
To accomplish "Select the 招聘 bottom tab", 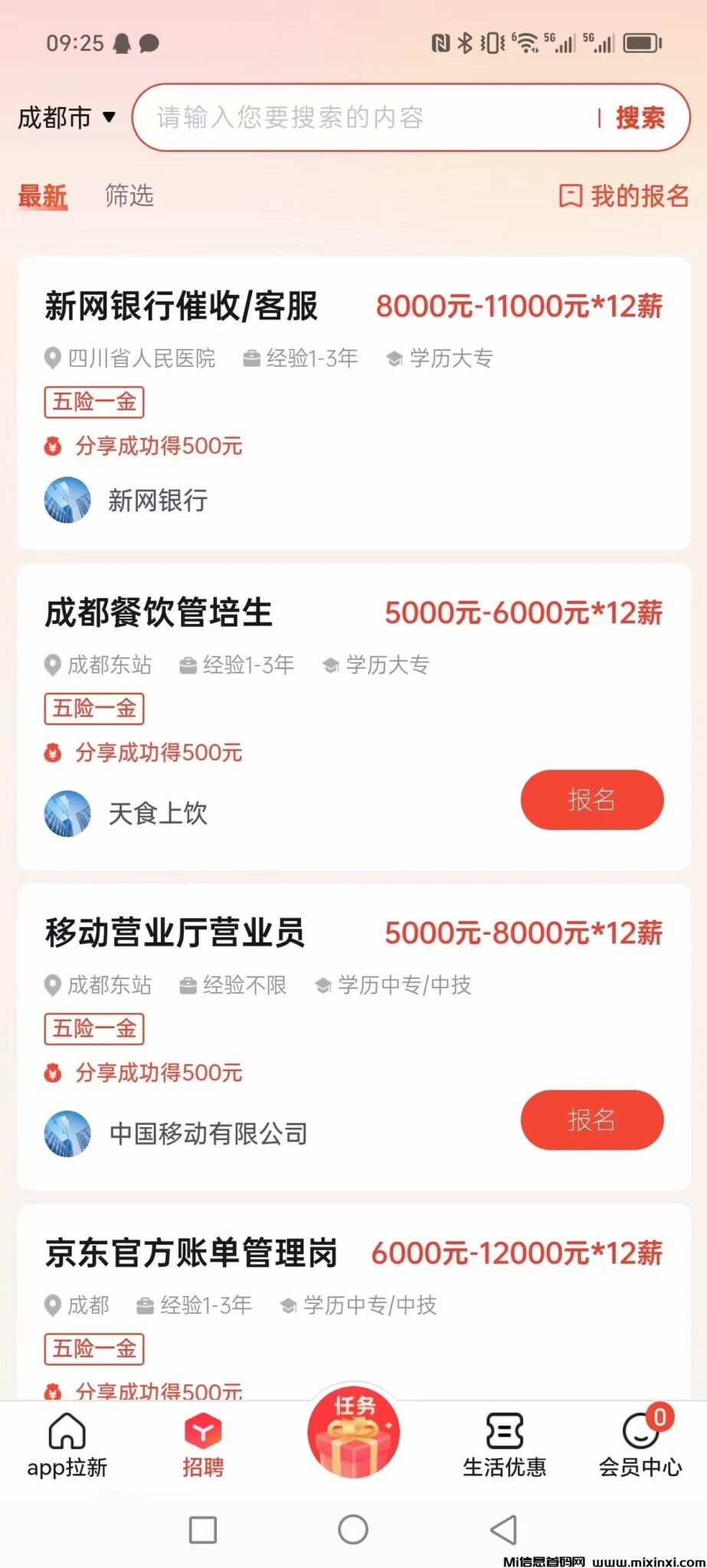I will pos(203,1444).
